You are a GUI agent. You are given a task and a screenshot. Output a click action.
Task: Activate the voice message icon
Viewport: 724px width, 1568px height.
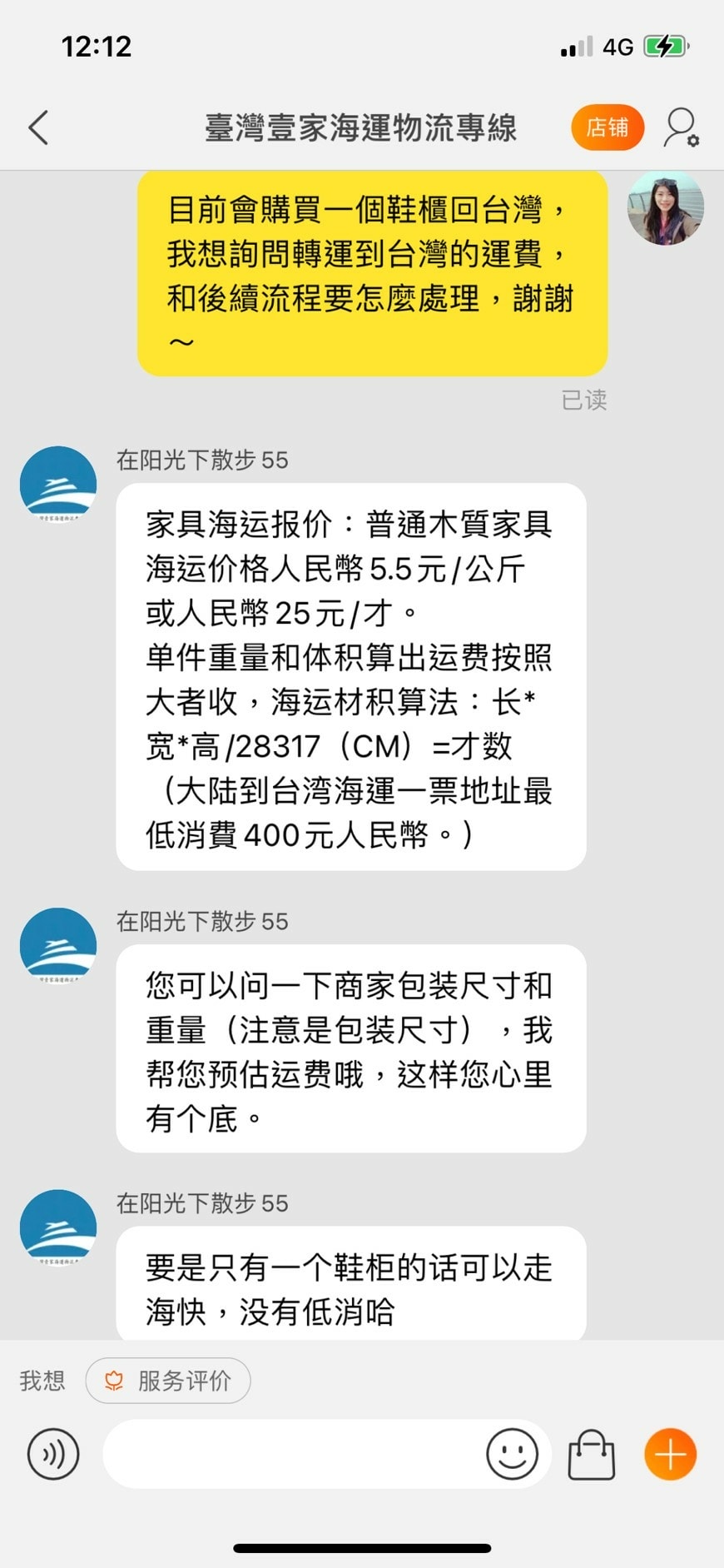click(x=52, y=1453)
